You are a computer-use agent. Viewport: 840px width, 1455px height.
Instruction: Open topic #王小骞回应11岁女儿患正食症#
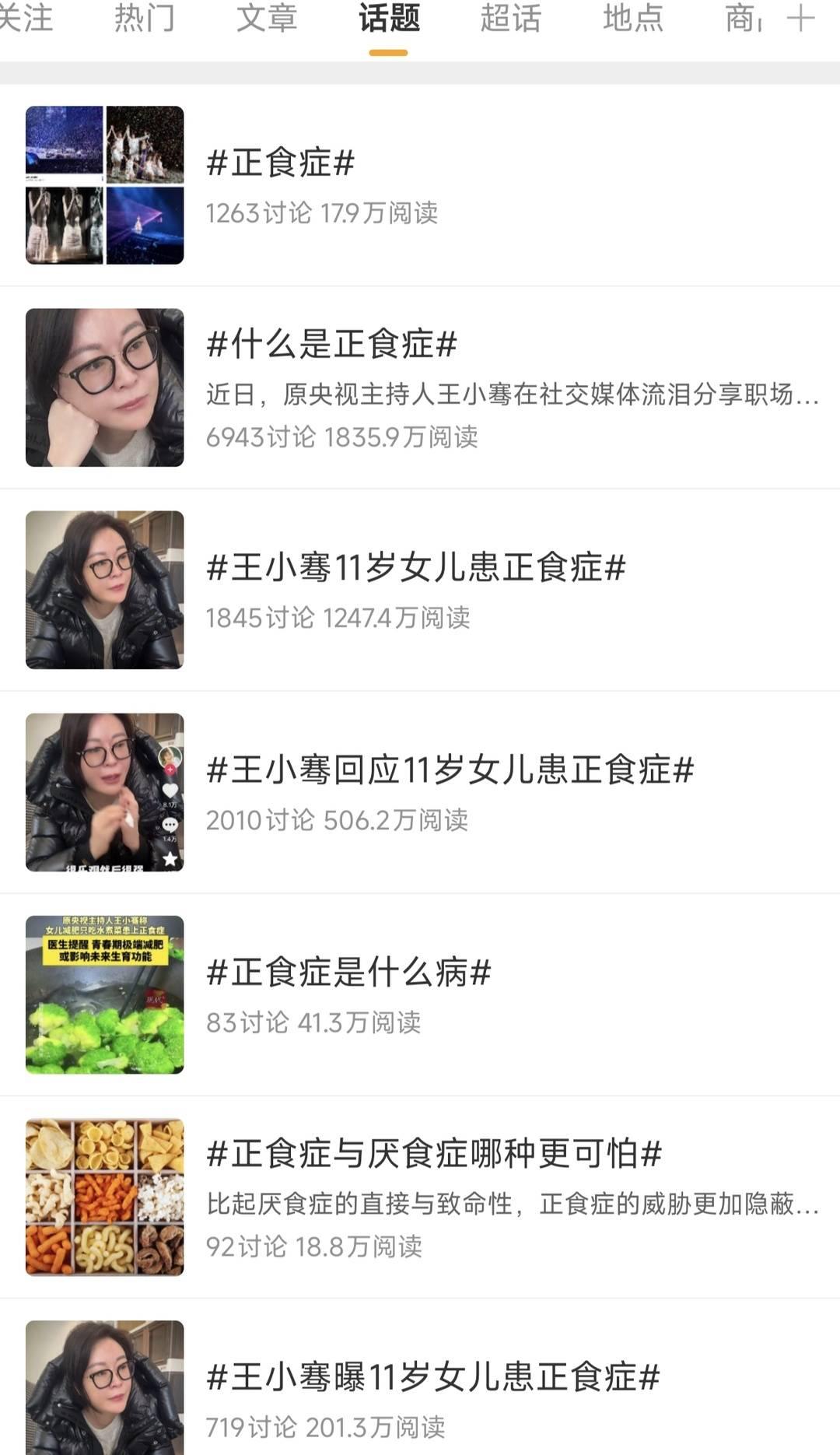(x=450, y=770)
